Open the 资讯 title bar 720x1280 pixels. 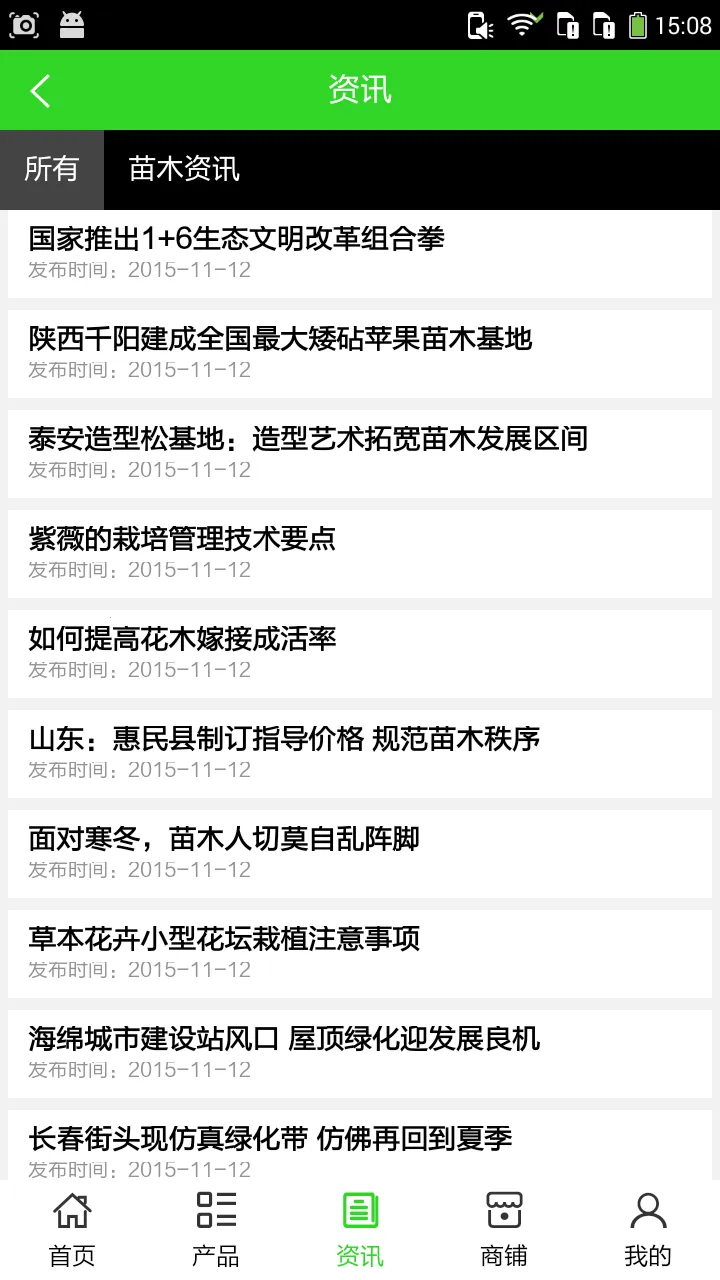(x=359, y=90)
